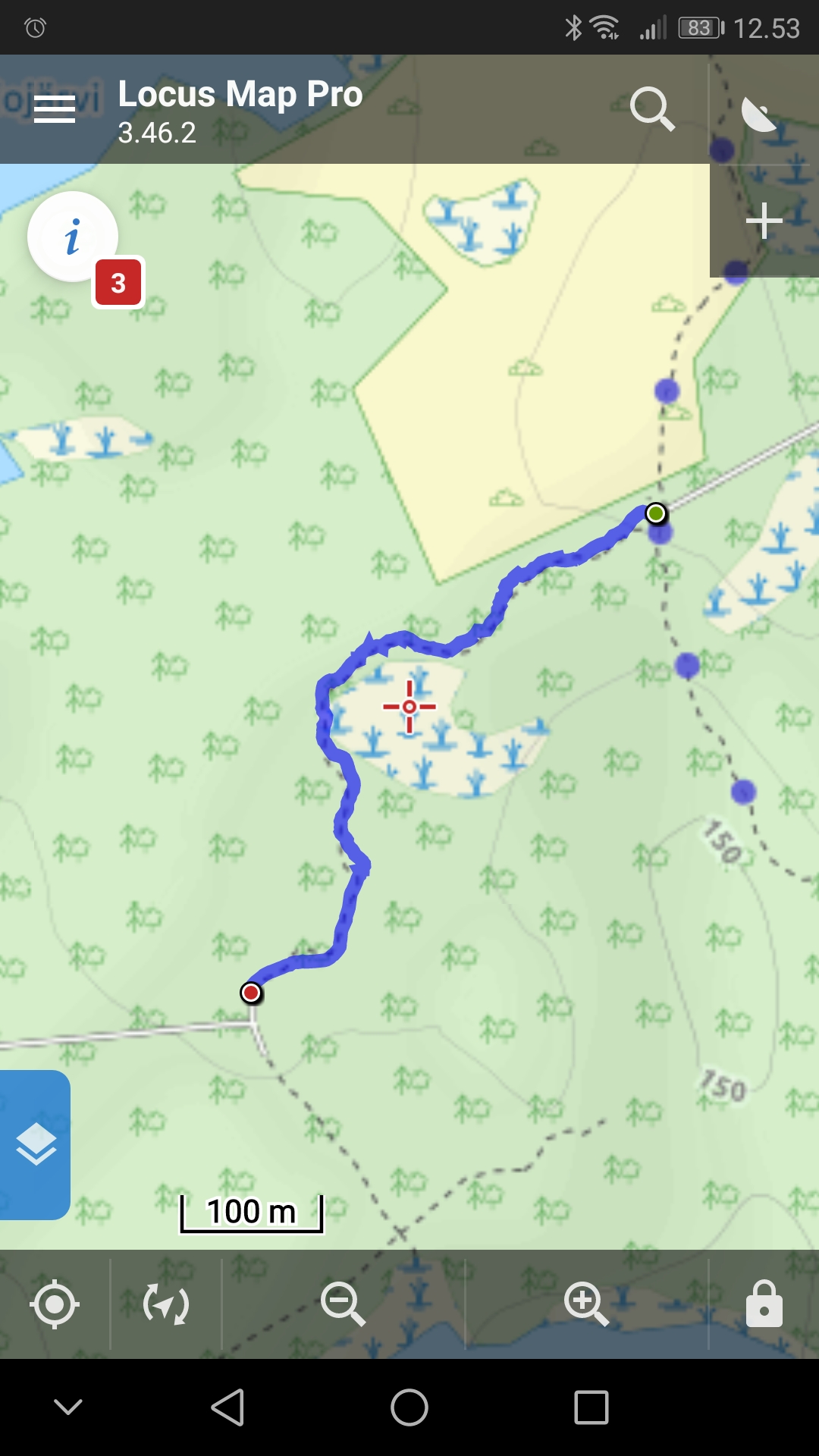Lock the map screen

click(764, 1304)
